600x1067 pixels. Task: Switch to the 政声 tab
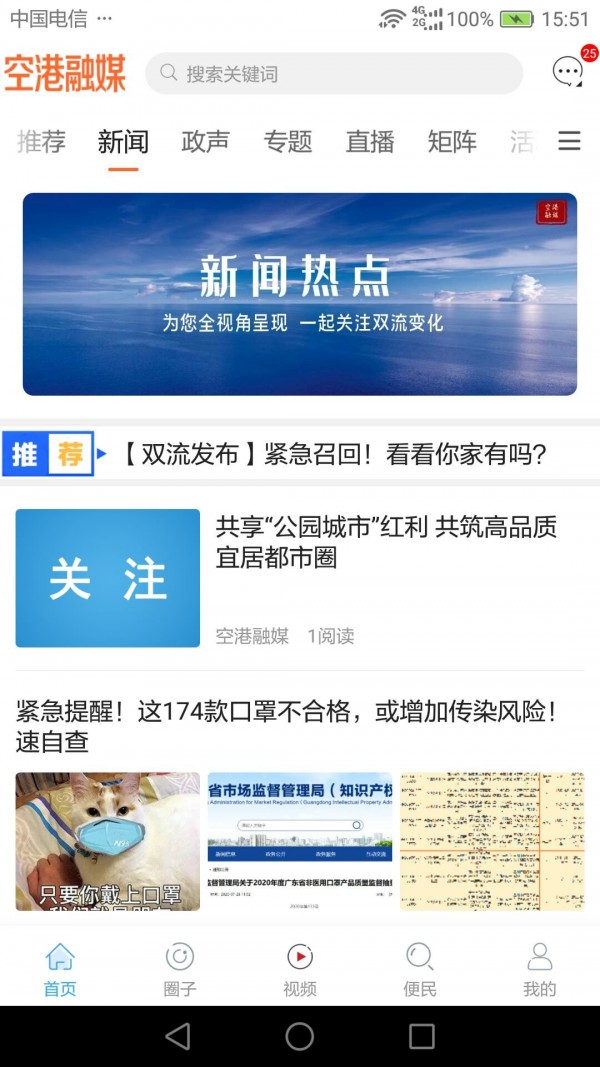coord(205,142)
